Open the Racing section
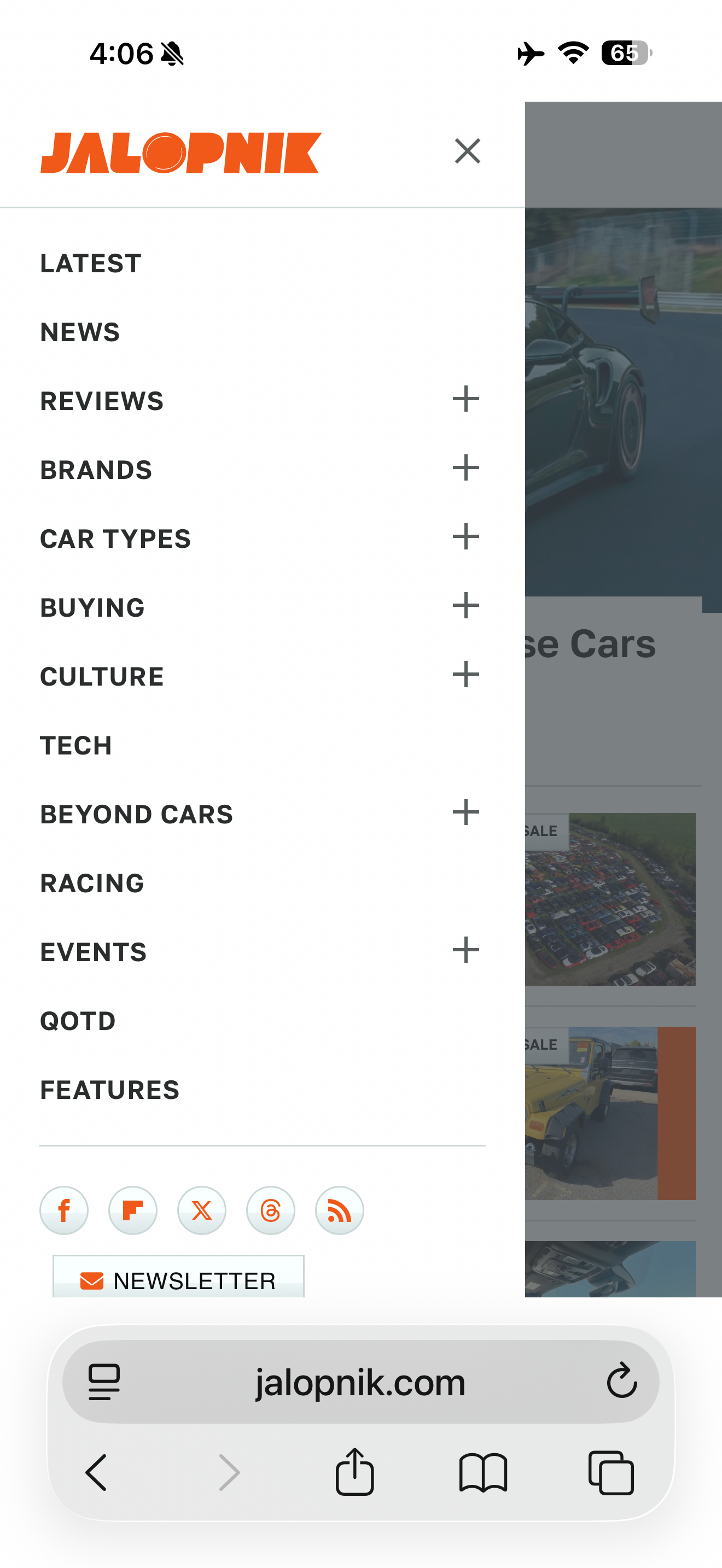Screen dimensions: 722x1568 92,883
